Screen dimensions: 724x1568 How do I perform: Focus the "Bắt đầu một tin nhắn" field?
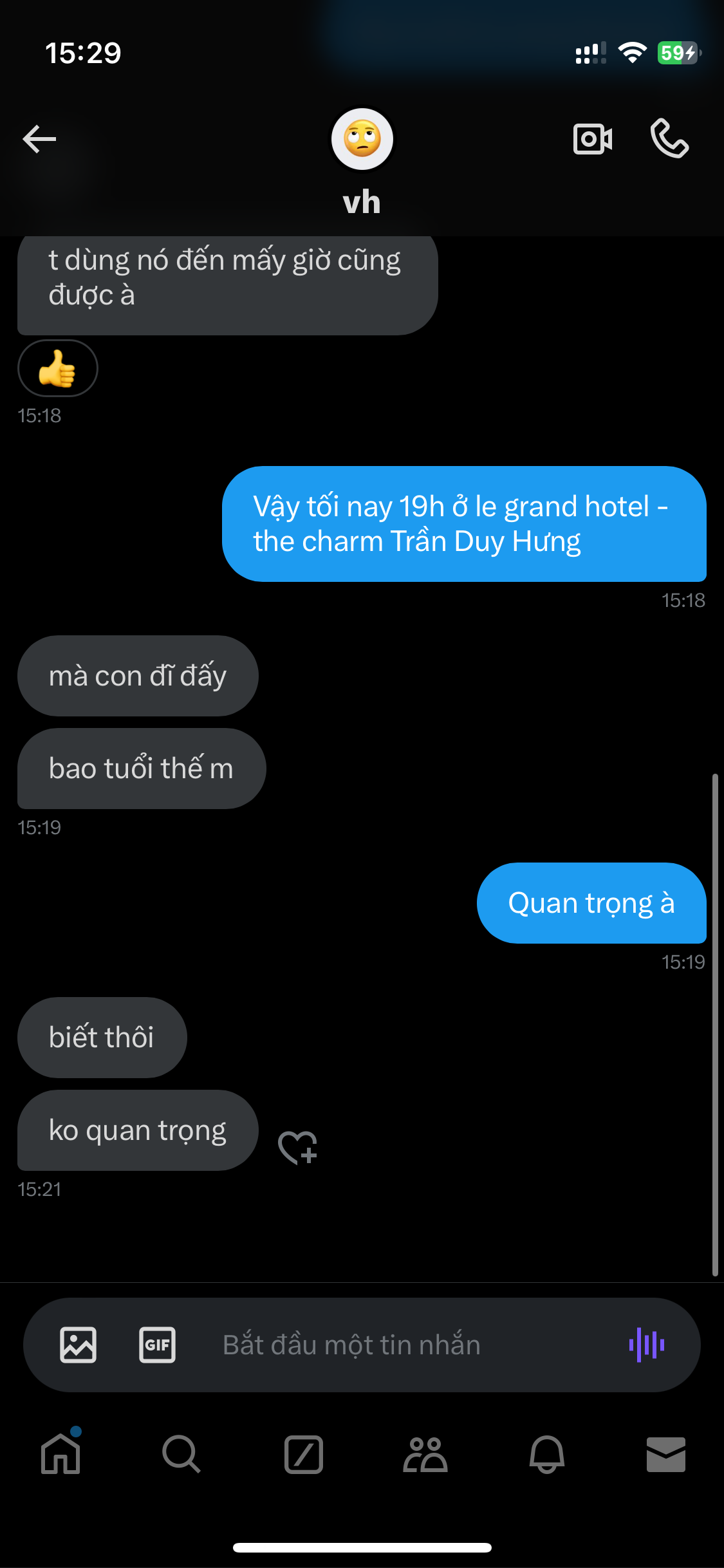coord(399,1345)
